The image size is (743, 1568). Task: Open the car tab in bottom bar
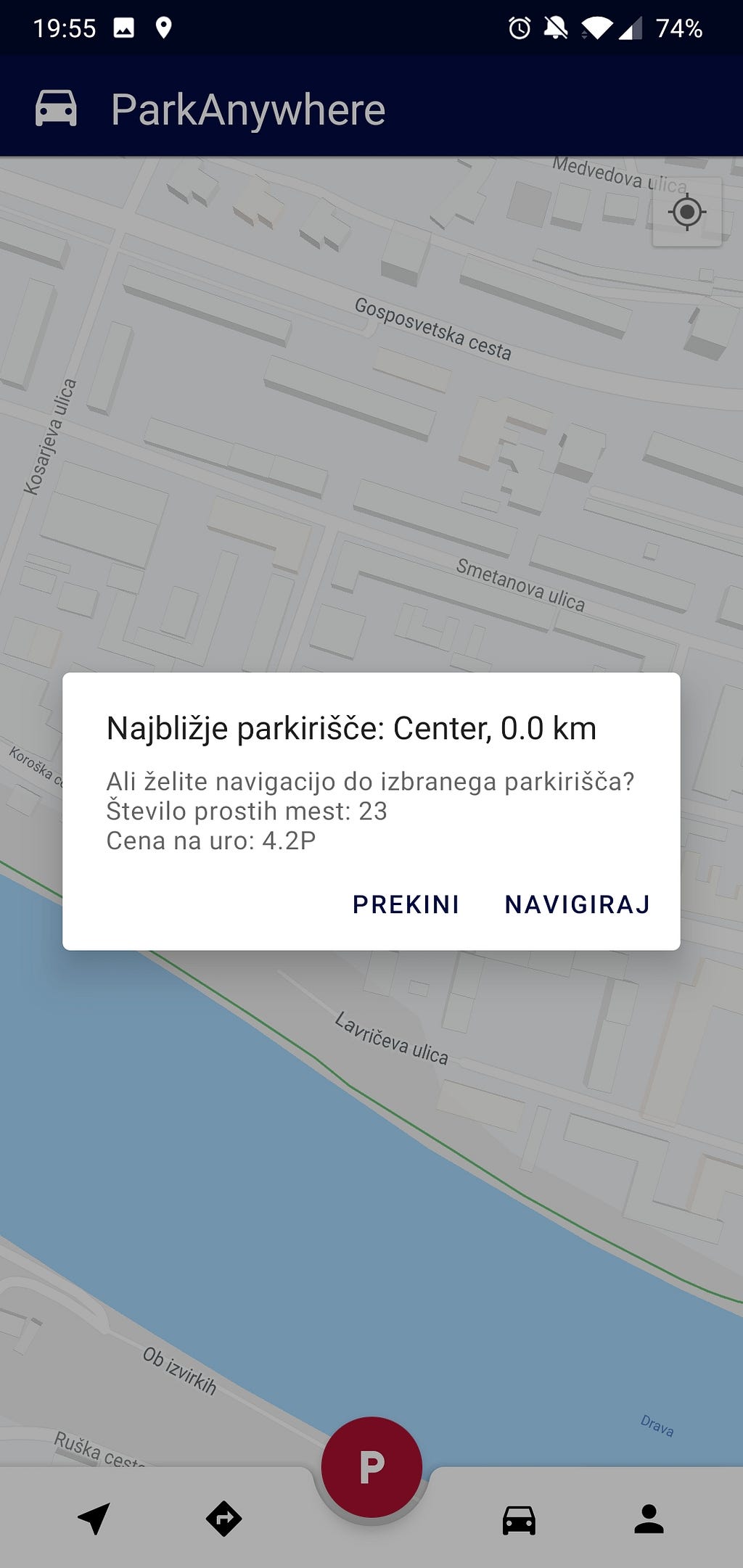click(519, 1519)
